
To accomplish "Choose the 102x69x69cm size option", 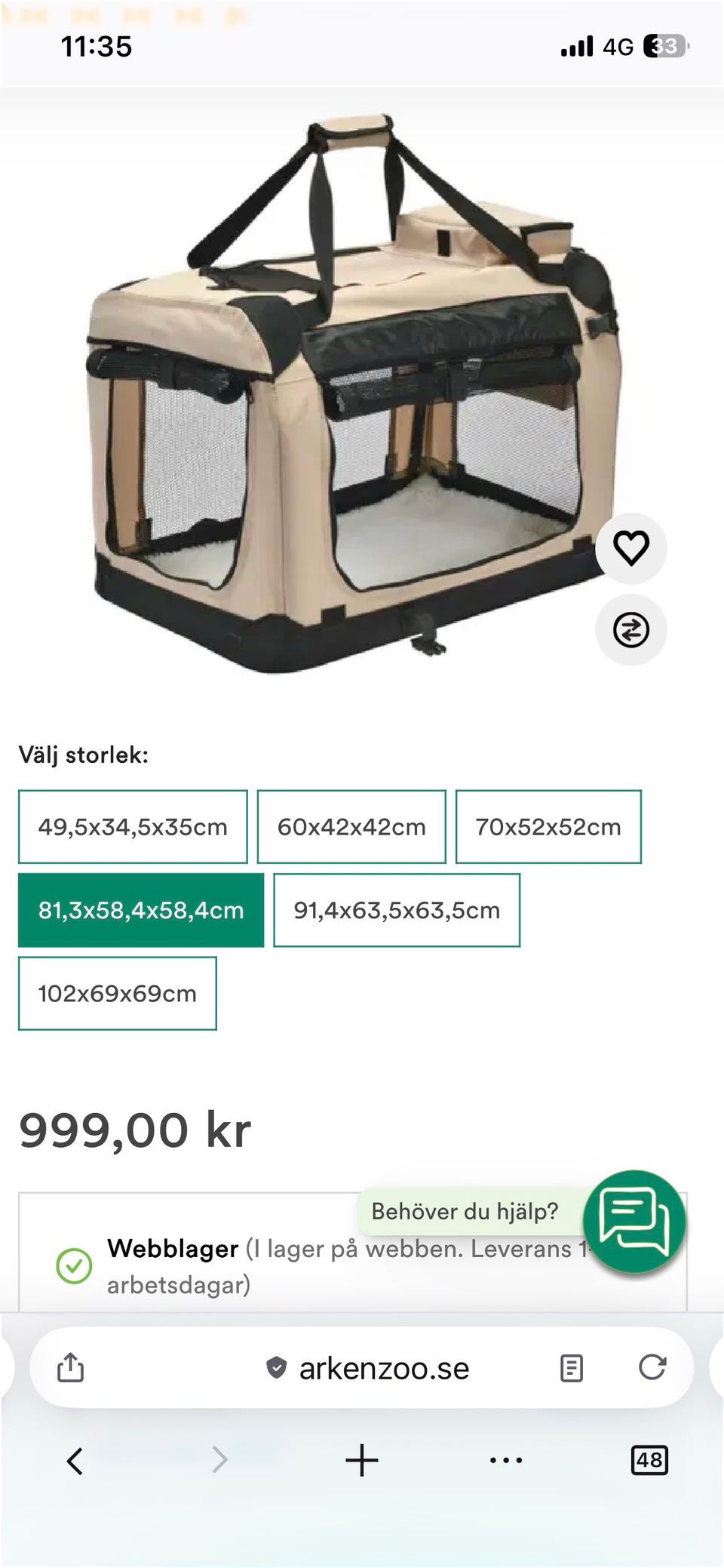I will pyautogui.click(x=118, y=994).
